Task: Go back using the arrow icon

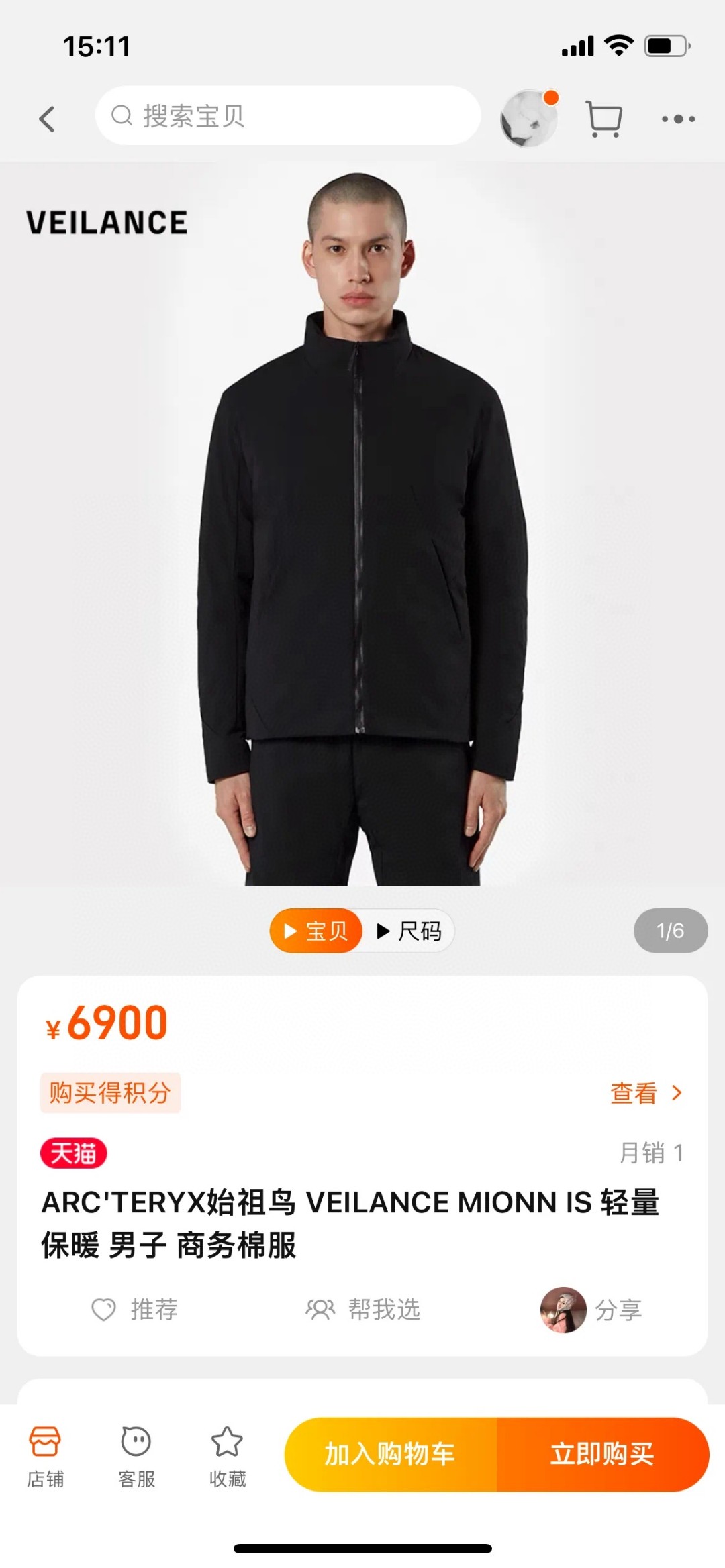Action: [x=46, y=119]
